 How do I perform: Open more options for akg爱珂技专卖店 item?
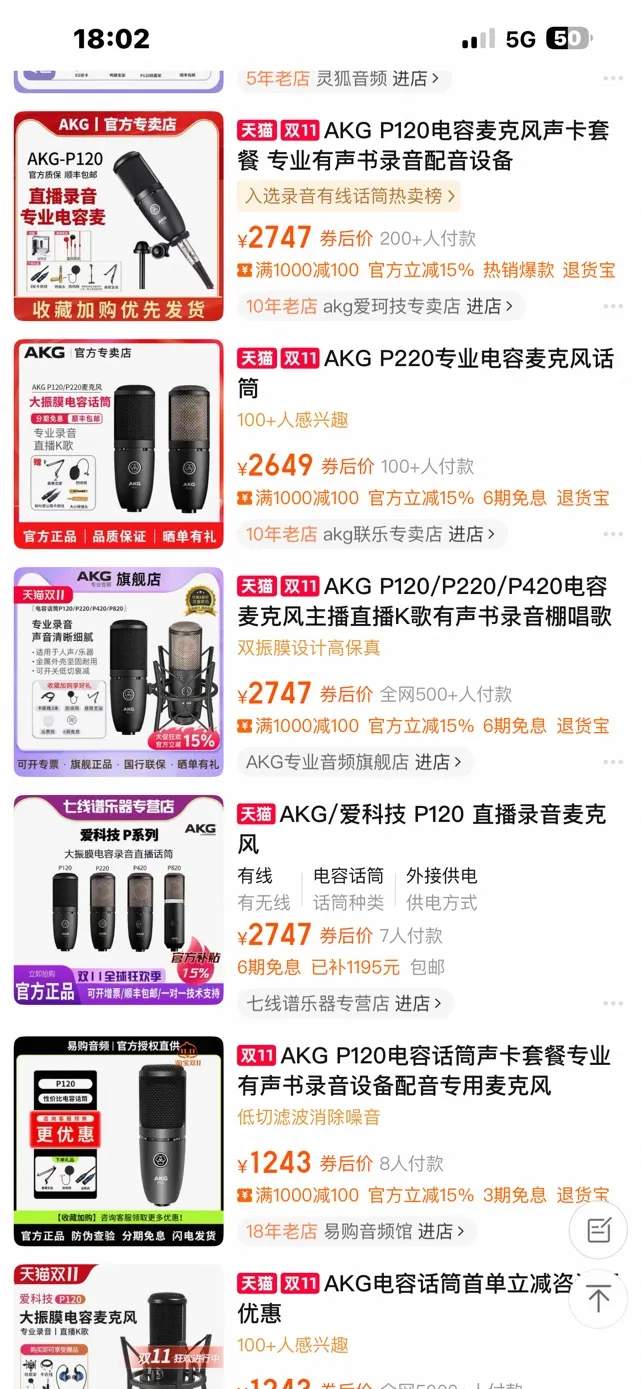click(x=612, y=306)
